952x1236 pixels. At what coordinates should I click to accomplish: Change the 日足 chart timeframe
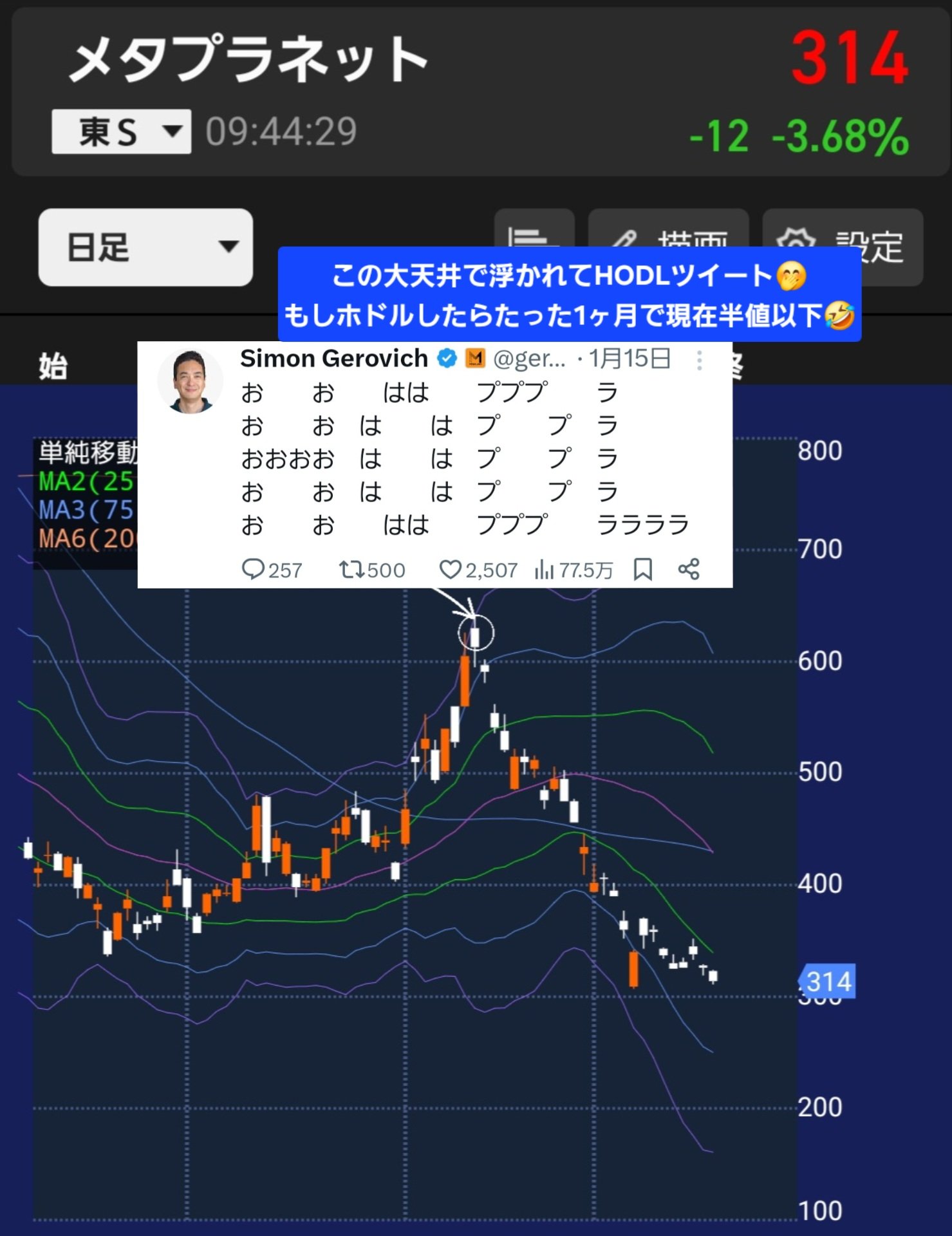pyautogui.click(x=145, y=247)
